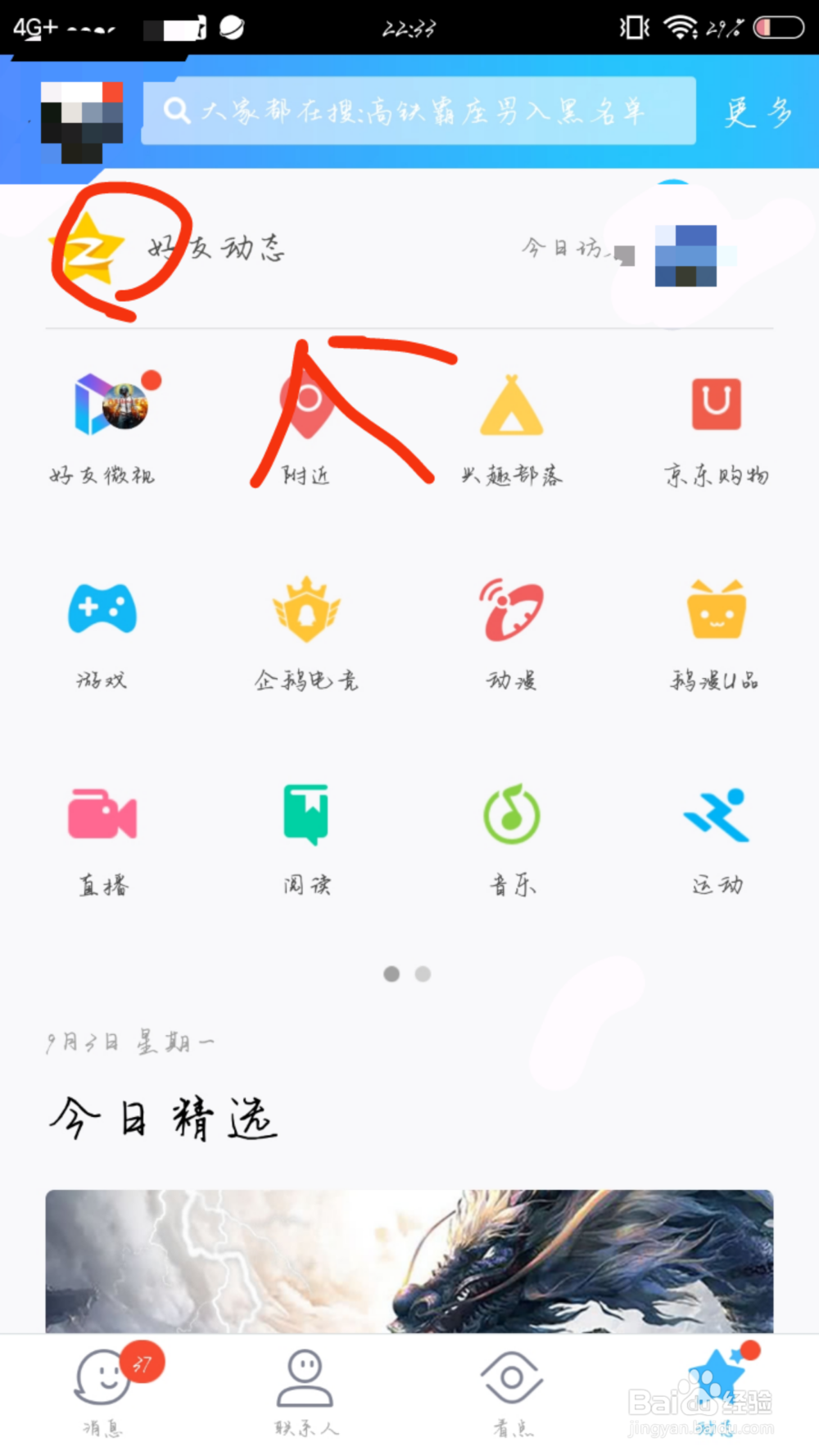819x1456 pixels.
Task: Open 好友微视 short videos
Action: pyautogui.click(x=103, y=427)
